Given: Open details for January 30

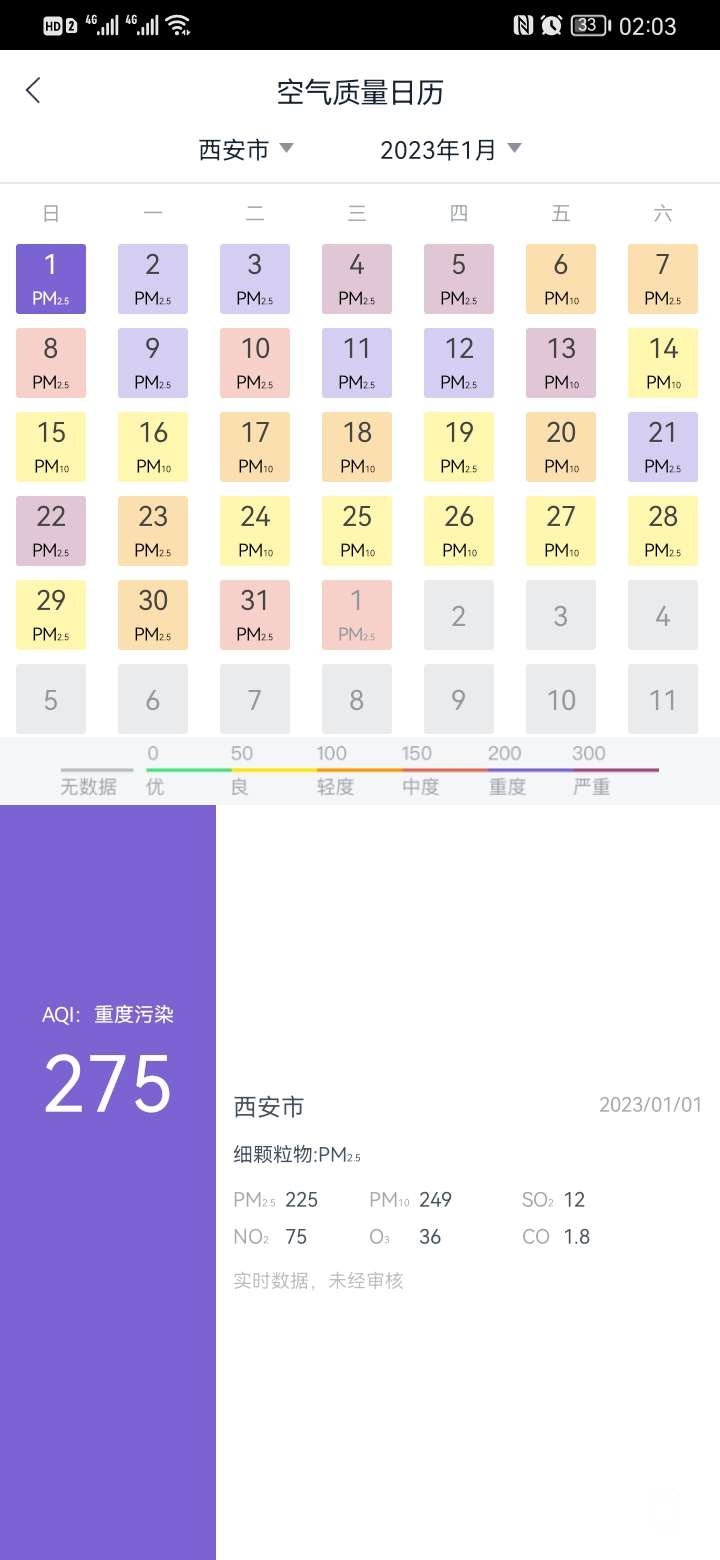Looking at the screenshot, I should [x=153, y=615].
